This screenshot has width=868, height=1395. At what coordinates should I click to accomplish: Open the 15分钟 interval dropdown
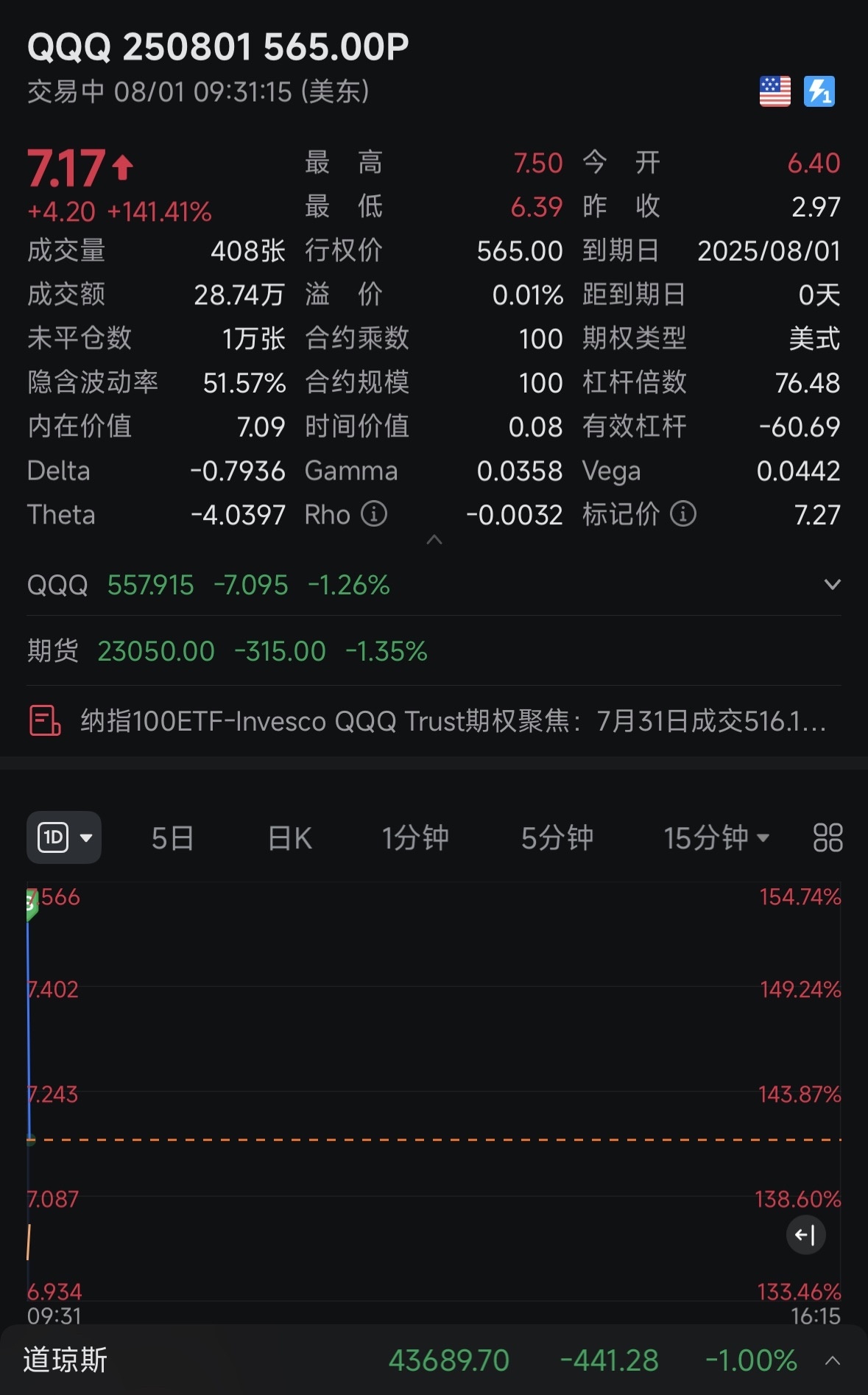coord(716,838)
